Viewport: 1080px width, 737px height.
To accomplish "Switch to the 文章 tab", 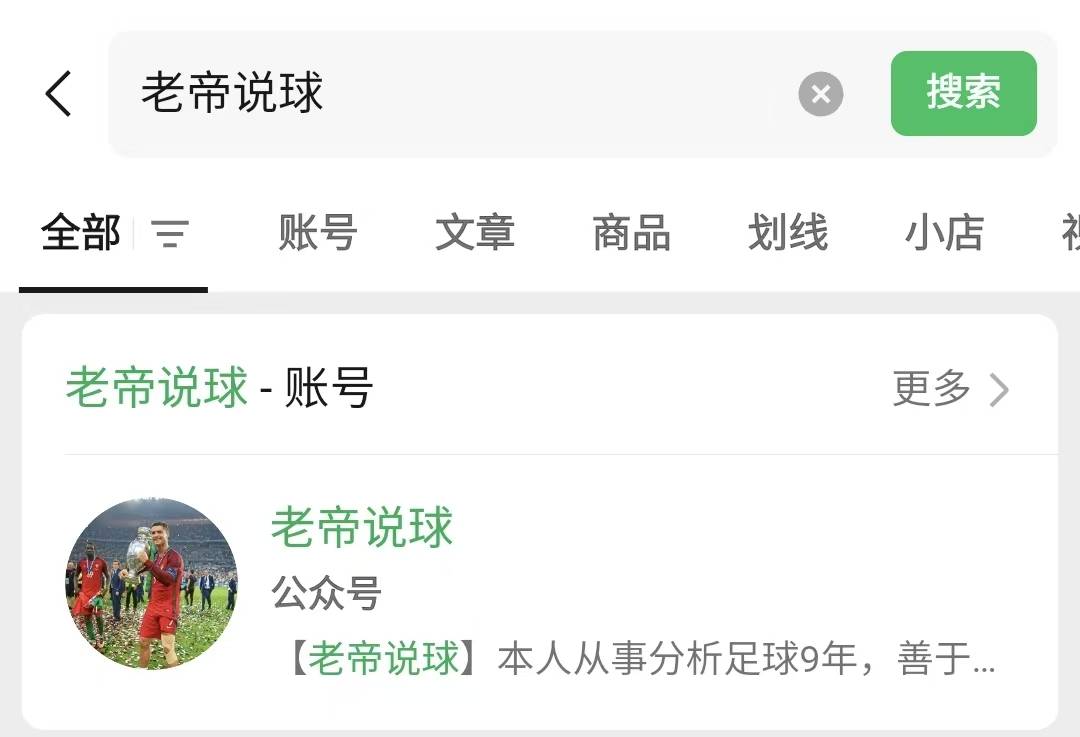I will pos(474,233).
